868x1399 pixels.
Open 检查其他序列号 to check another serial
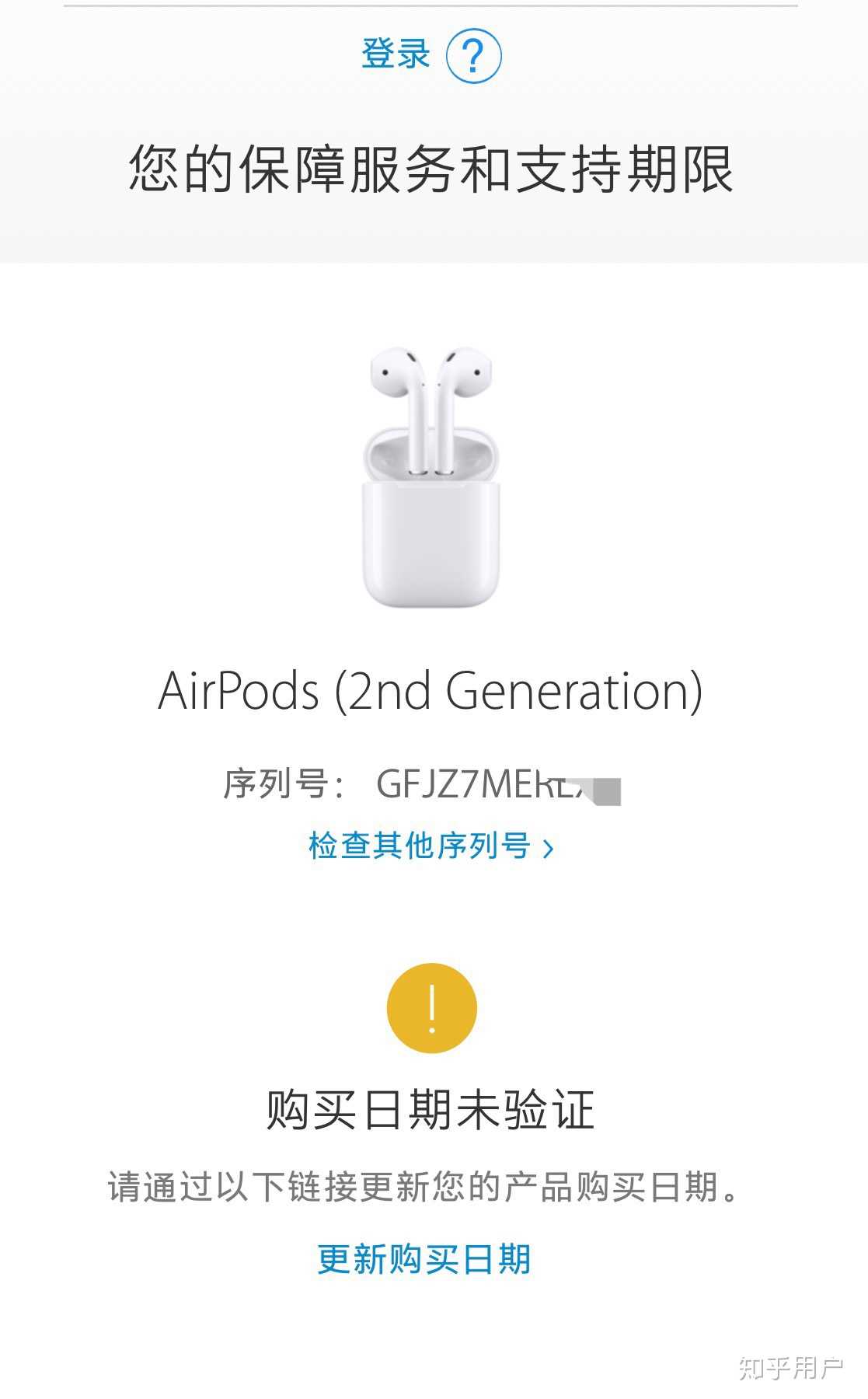(x=431, y=846)
